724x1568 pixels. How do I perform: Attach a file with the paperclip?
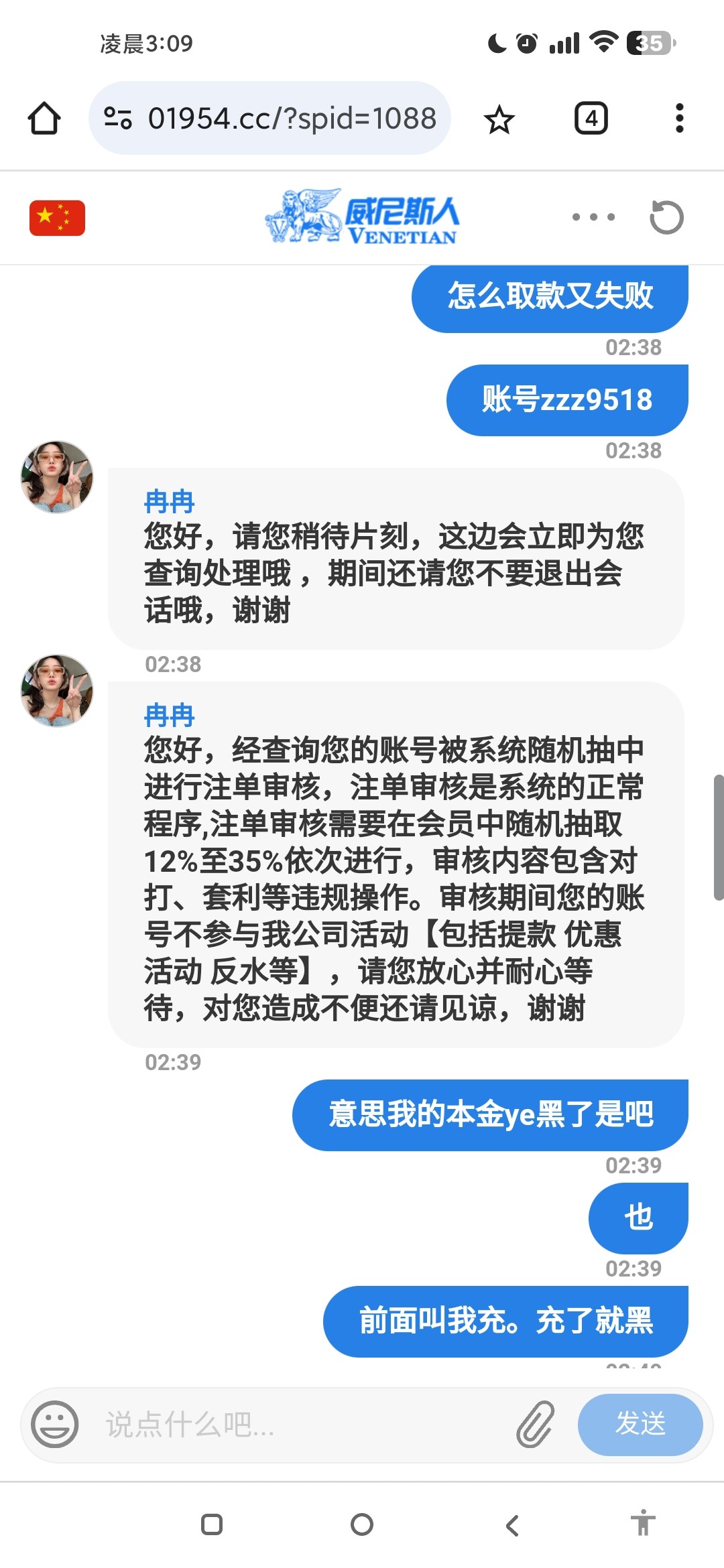pyautogui.click(x=536, y=1424)
